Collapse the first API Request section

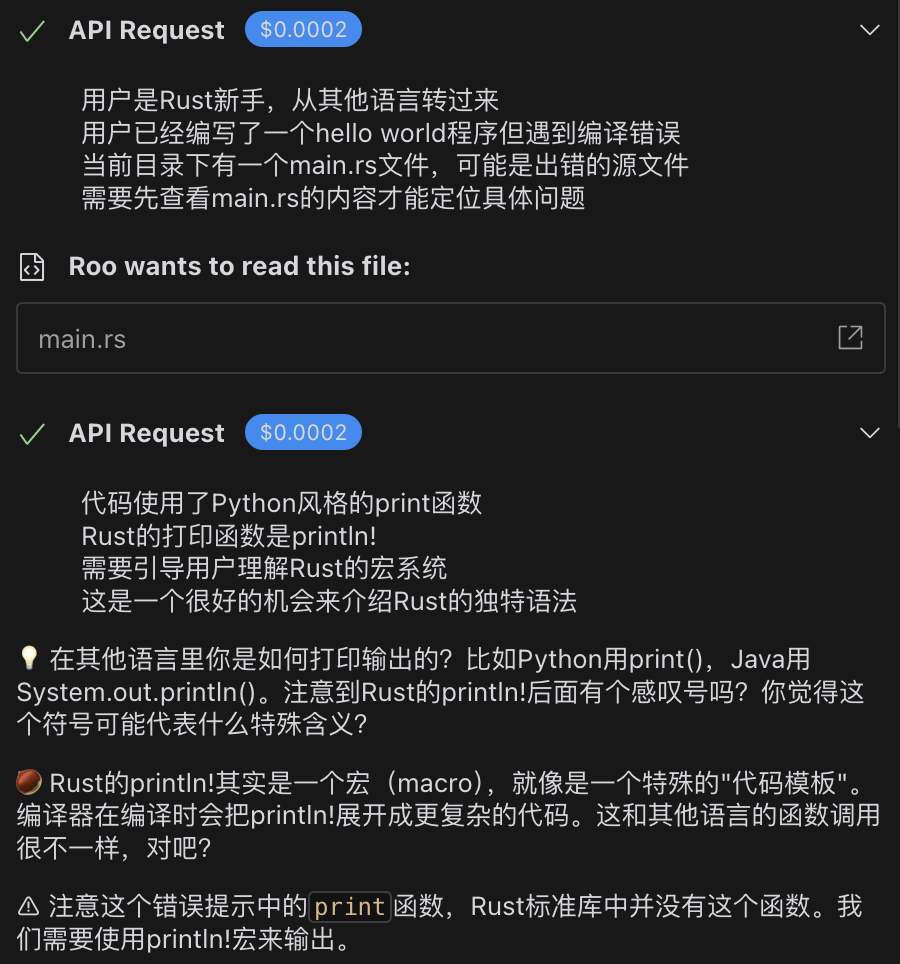tap(869, 29)
